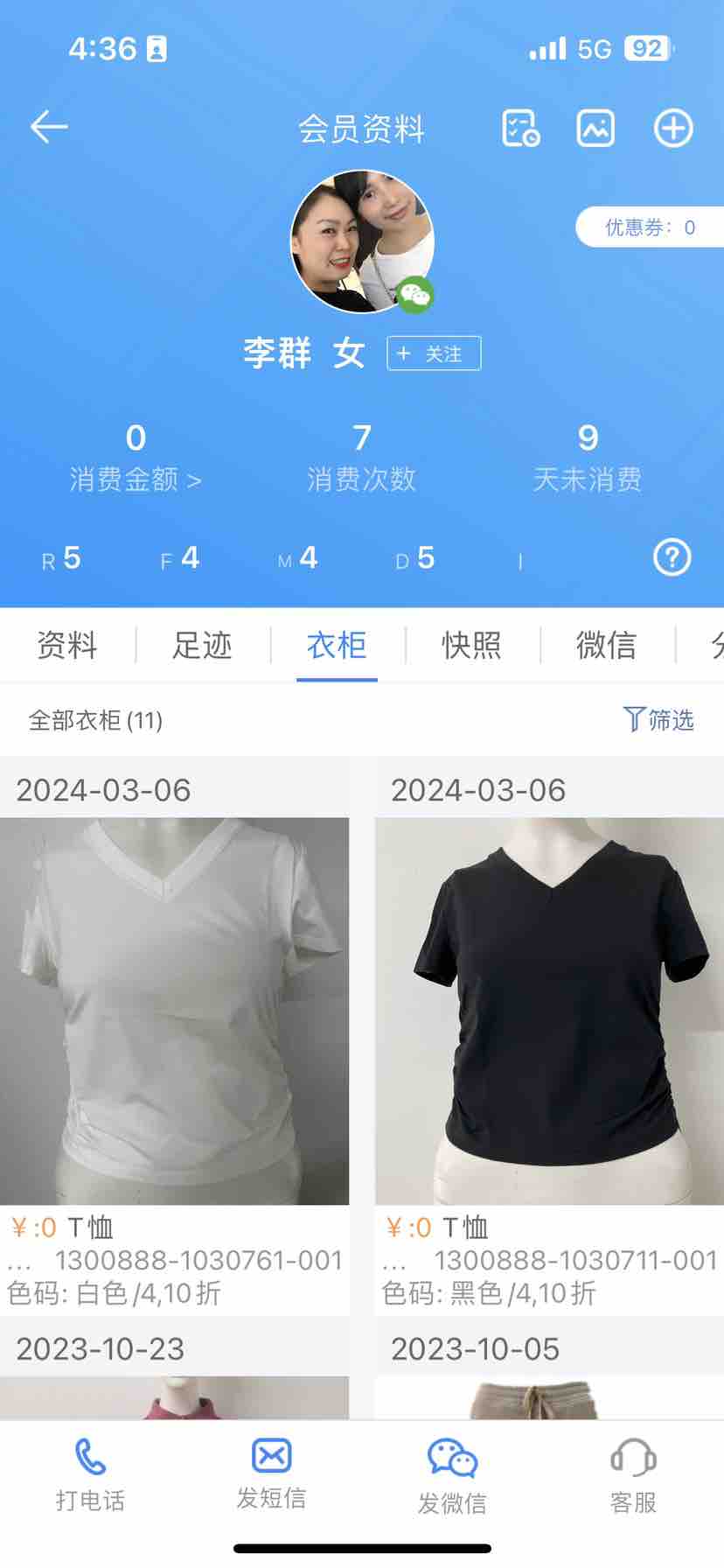Go back using the arrow icon
The width and height of the screenshot is (724, 1568).
point(49,128)
